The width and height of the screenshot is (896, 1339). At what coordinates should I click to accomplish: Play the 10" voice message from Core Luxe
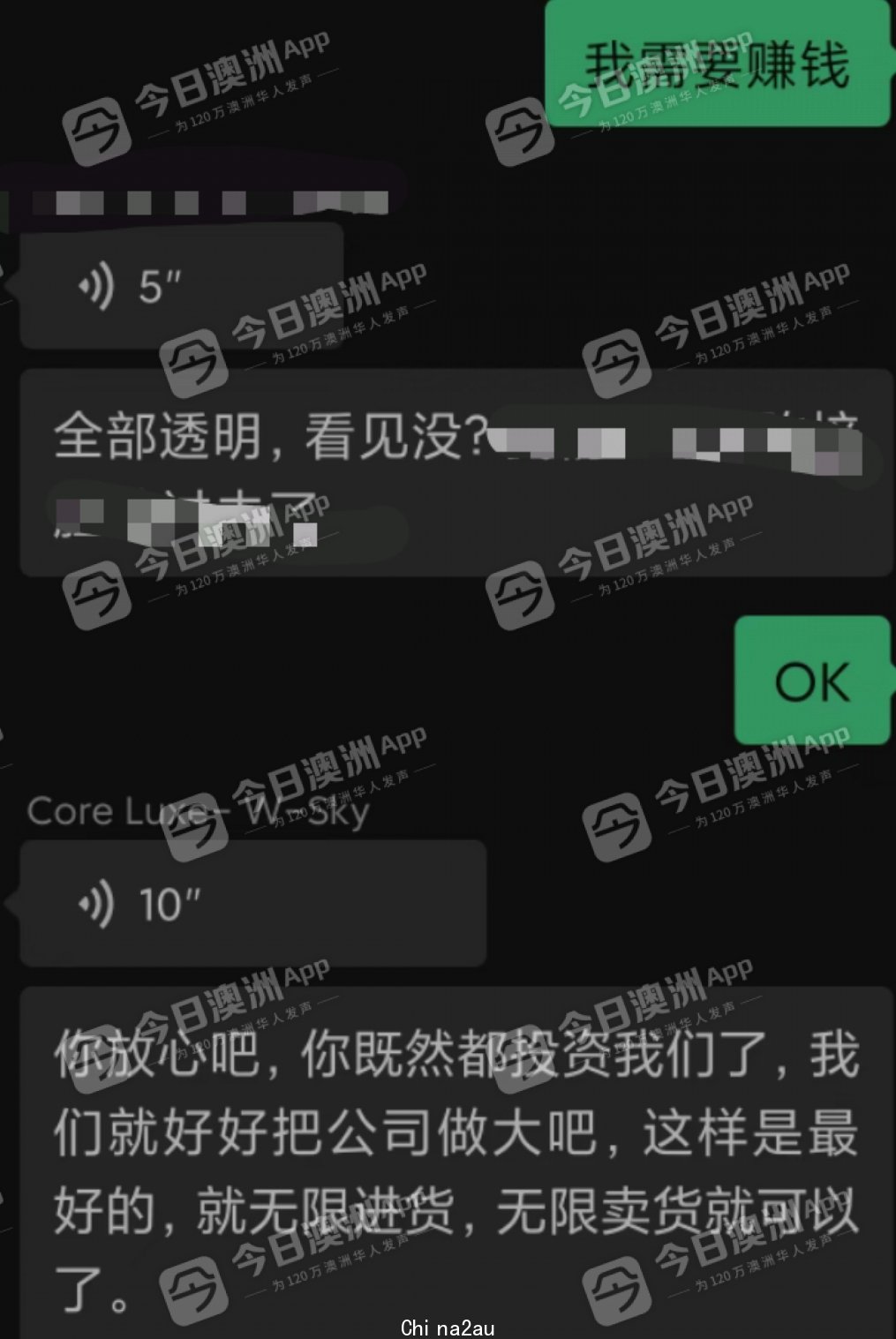click(252, 902)
